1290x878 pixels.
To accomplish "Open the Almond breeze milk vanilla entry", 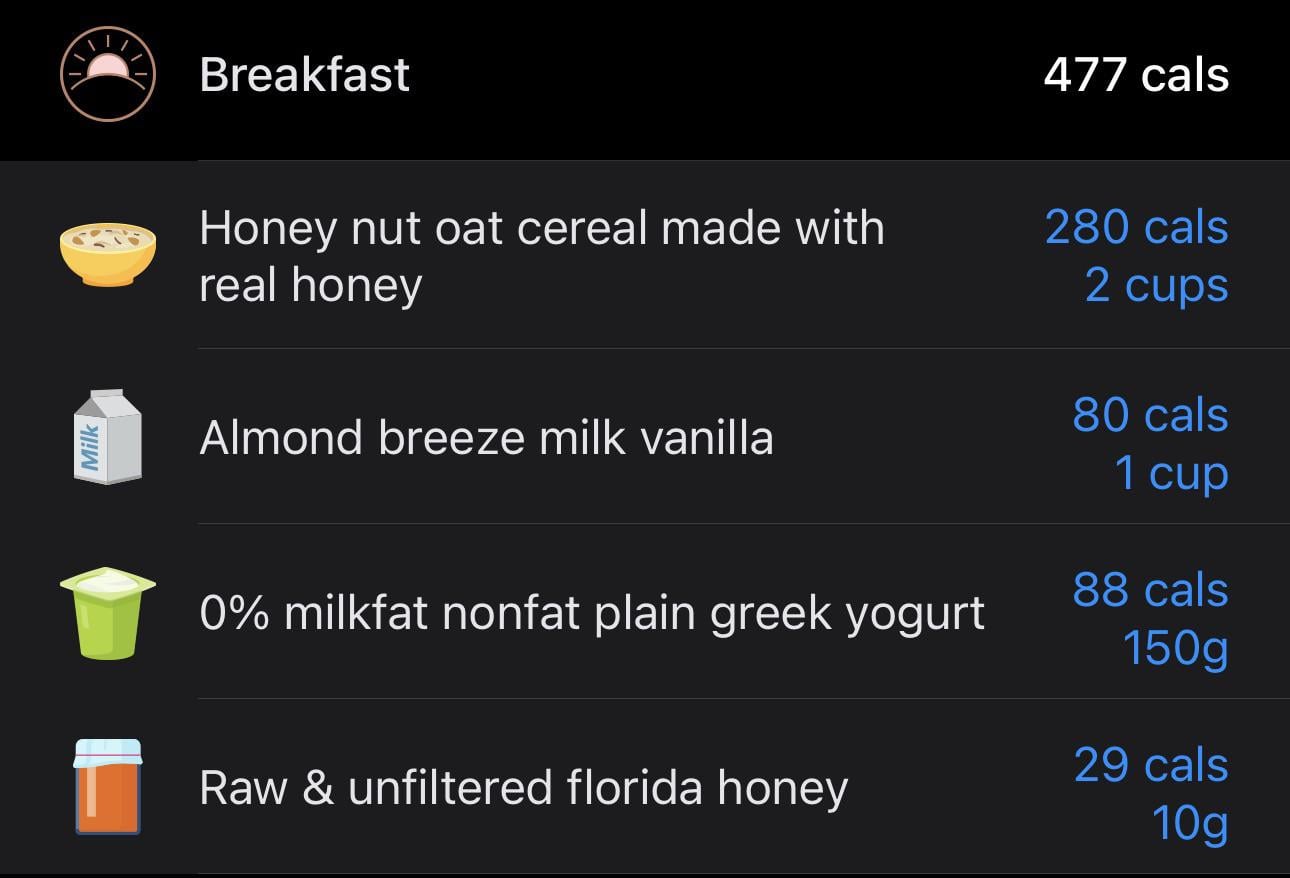I will point(486,438).
